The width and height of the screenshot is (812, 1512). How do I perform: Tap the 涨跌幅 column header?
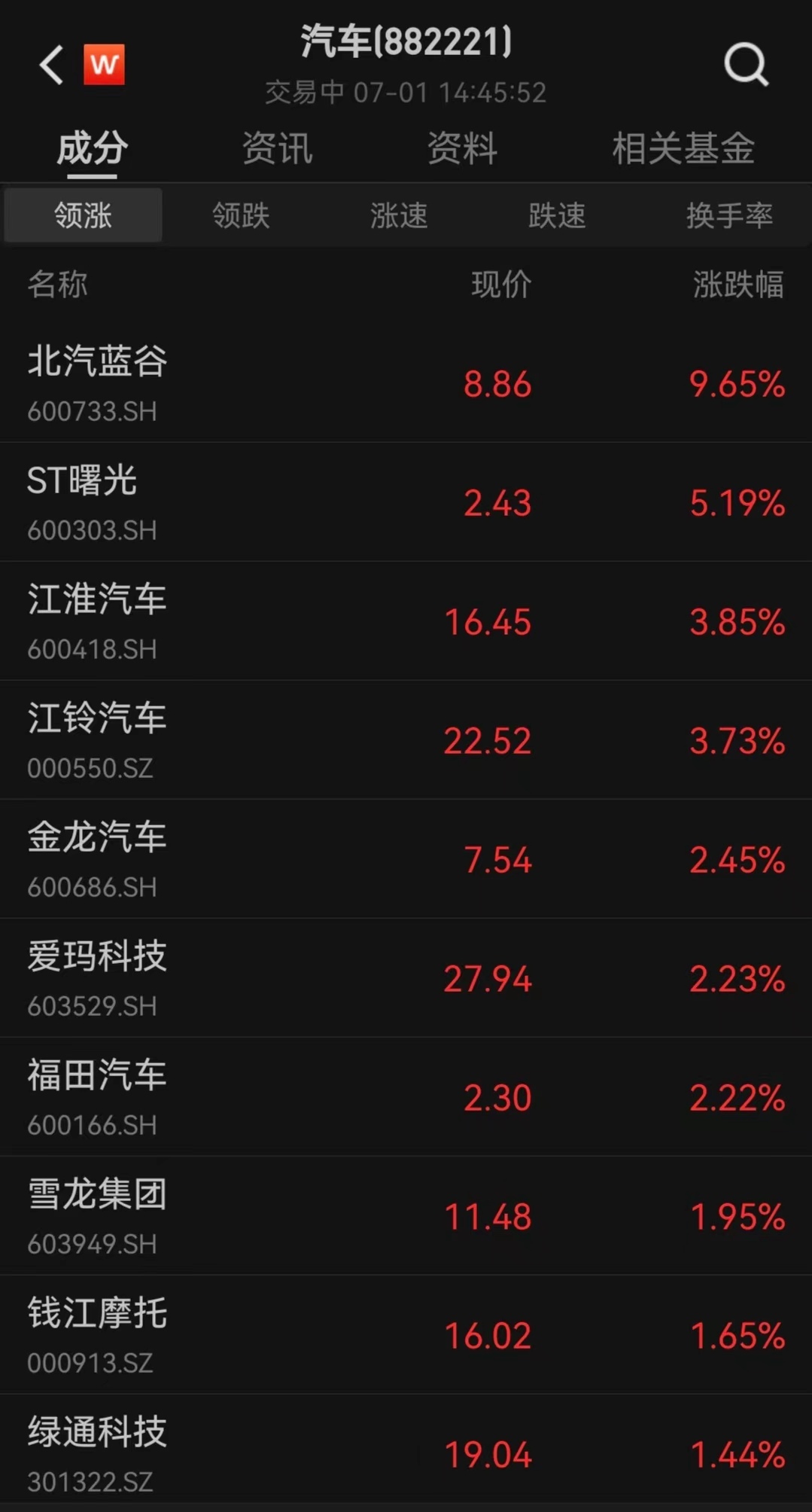tap(738, 285)
